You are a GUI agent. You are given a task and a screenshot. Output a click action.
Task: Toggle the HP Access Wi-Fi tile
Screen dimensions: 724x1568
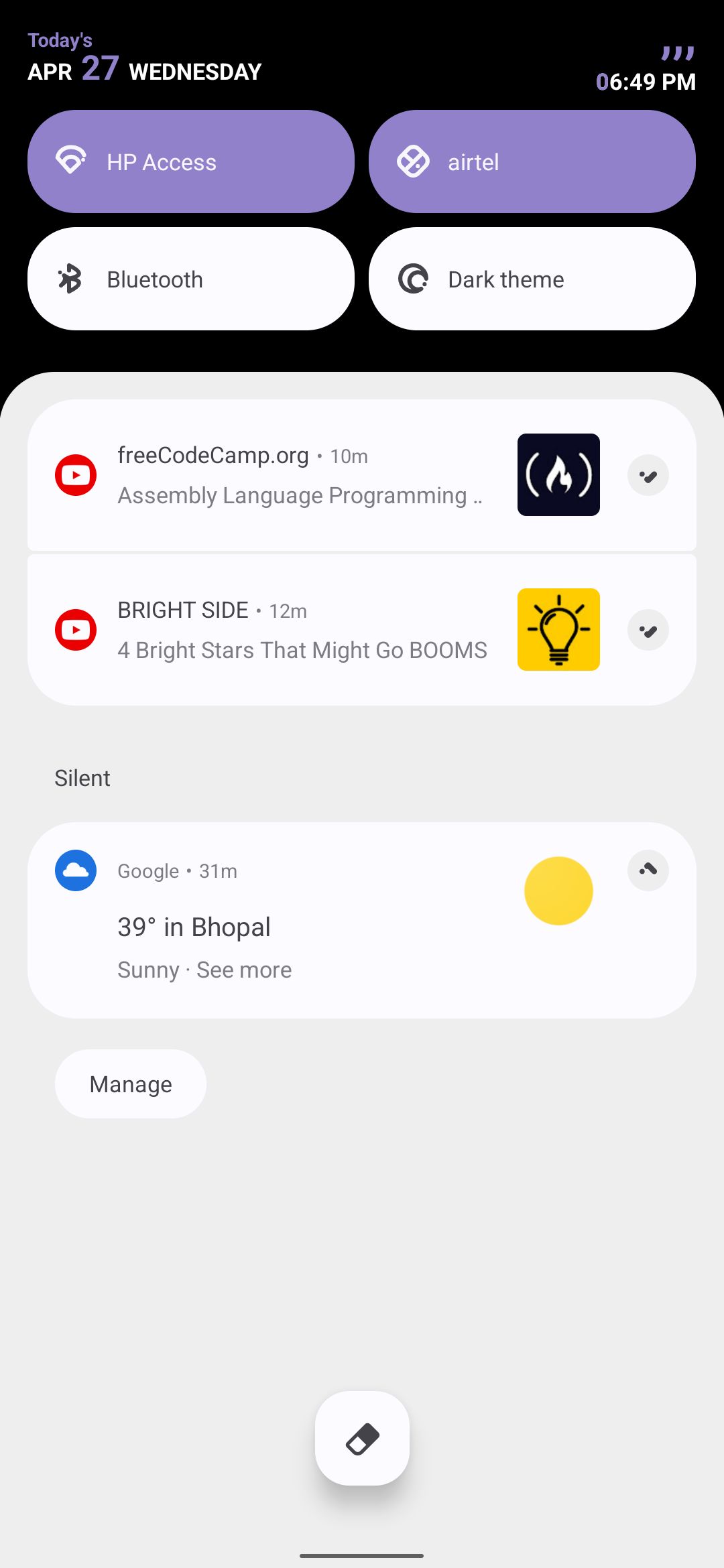pyautogui.click(x=190, y=161)
